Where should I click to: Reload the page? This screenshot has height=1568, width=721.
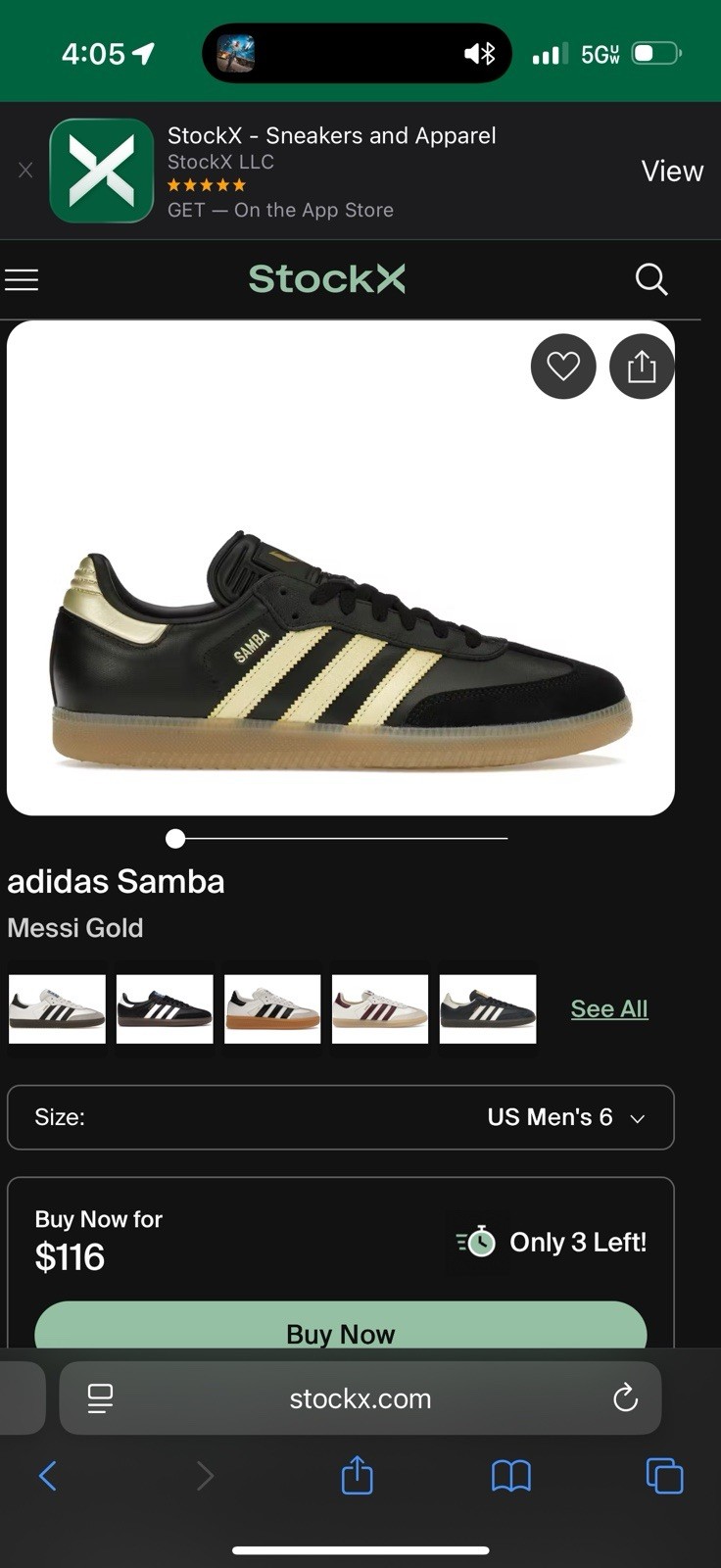(x=625, y=1398)
